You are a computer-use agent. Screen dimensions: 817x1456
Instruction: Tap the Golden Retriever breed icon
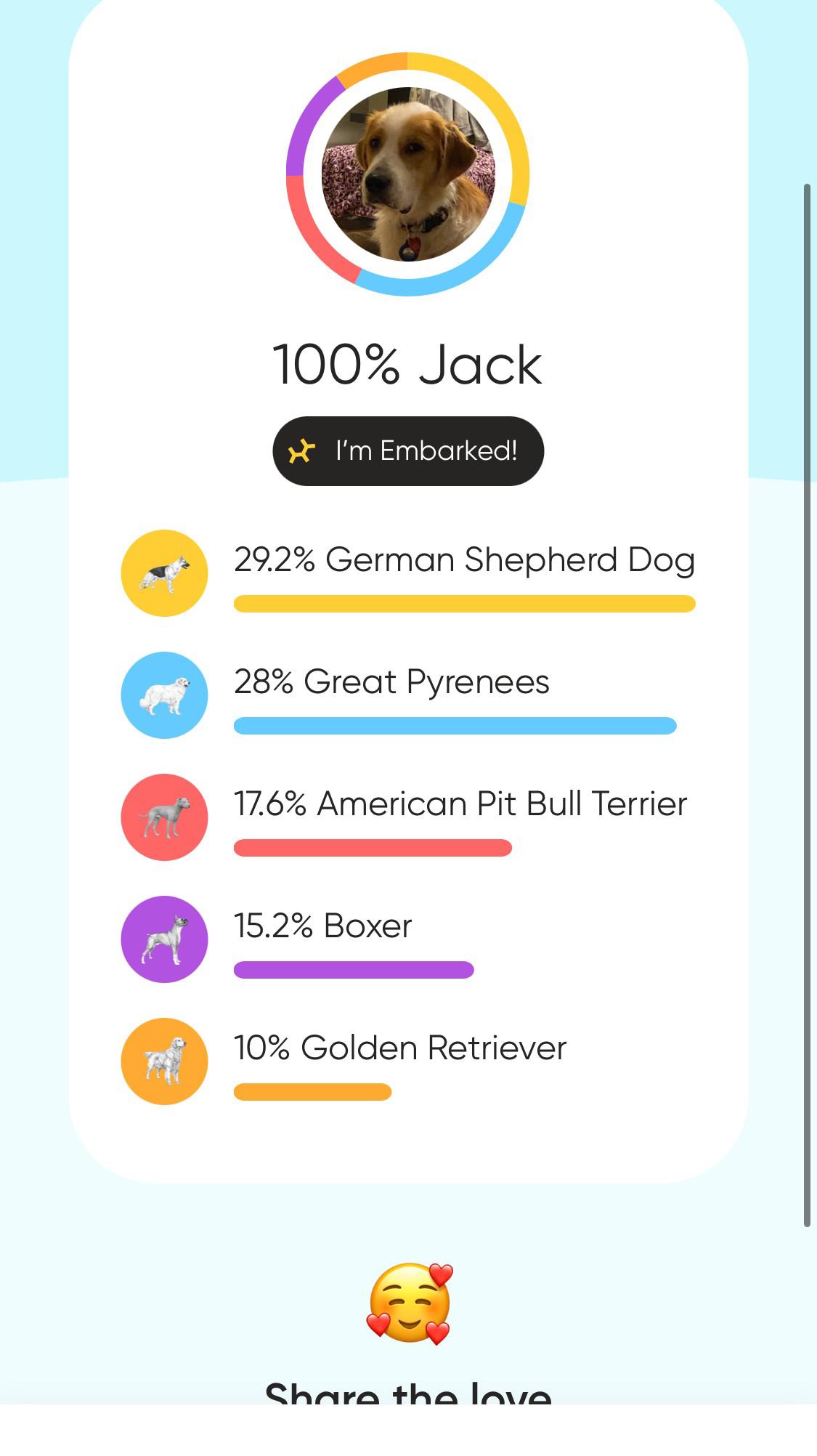point(164,1061)
